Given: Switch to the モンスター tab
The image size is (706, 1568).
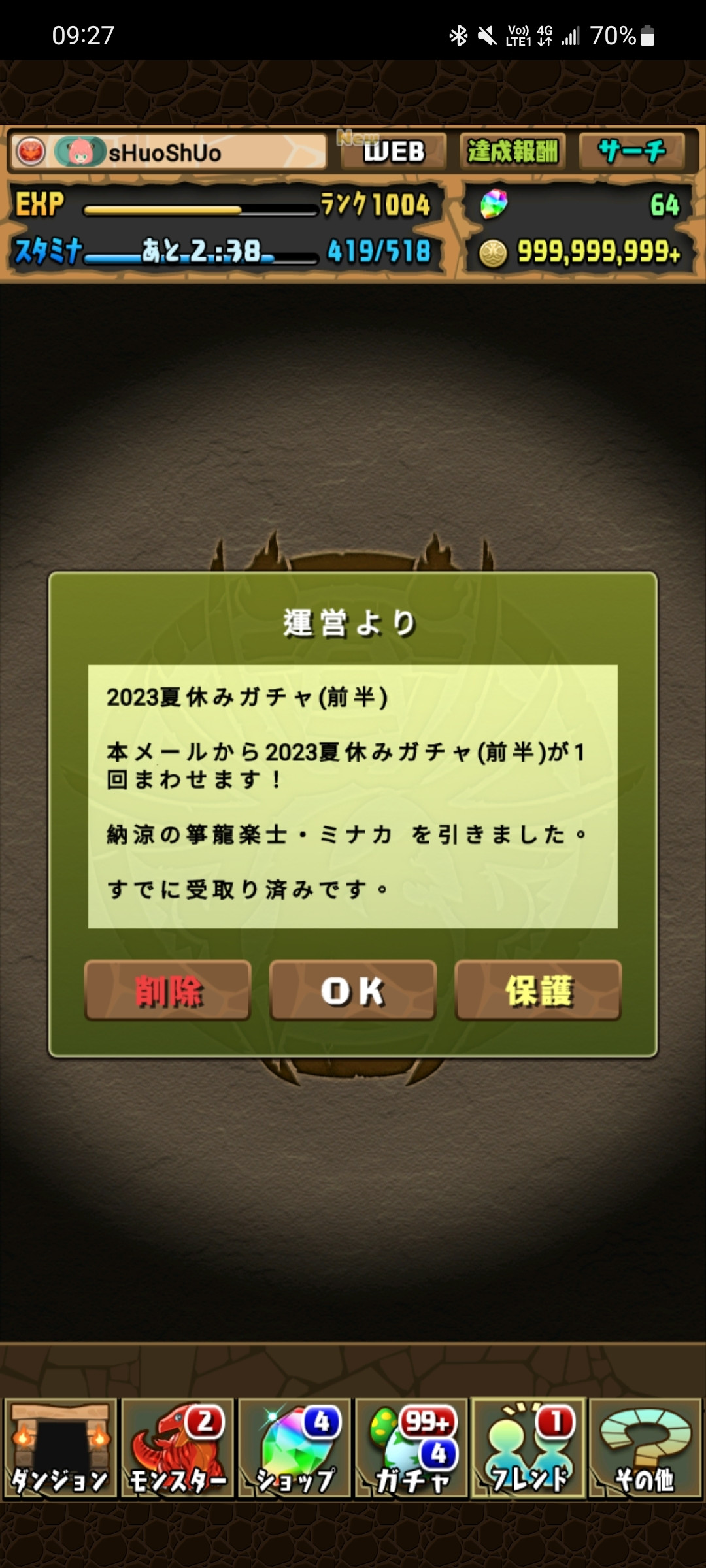Looking at the screenshot, I should (177, 1448).
